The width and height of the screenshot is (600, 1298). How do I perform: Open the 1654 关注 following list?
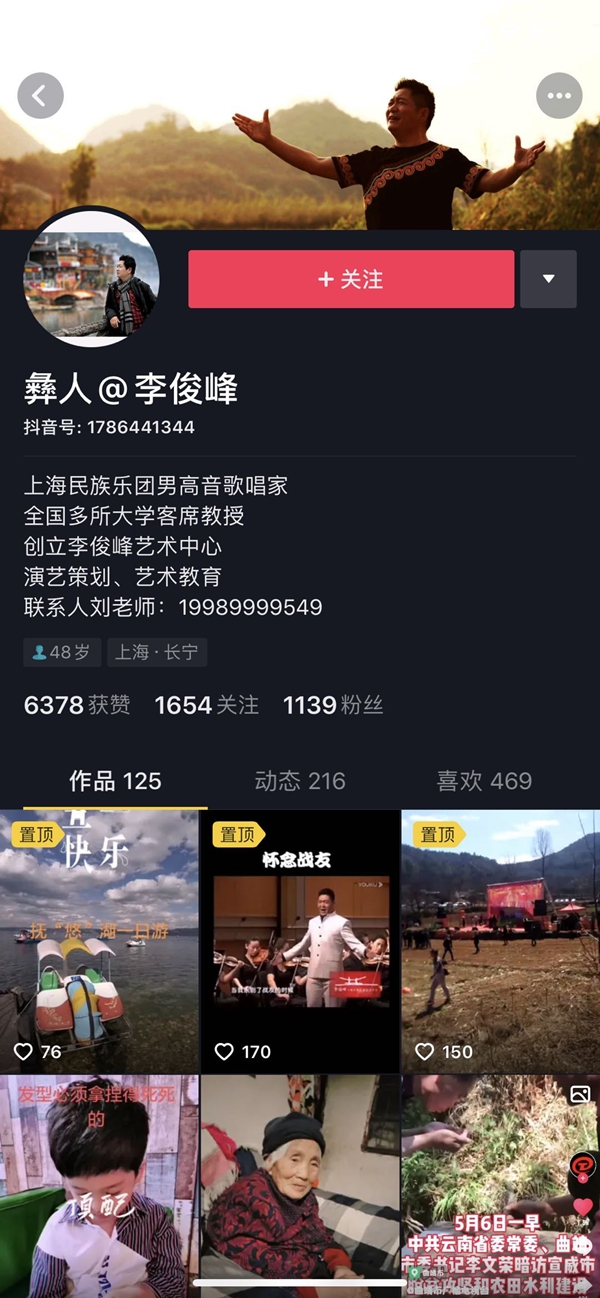pyautogui.click(x=206, y=705)
